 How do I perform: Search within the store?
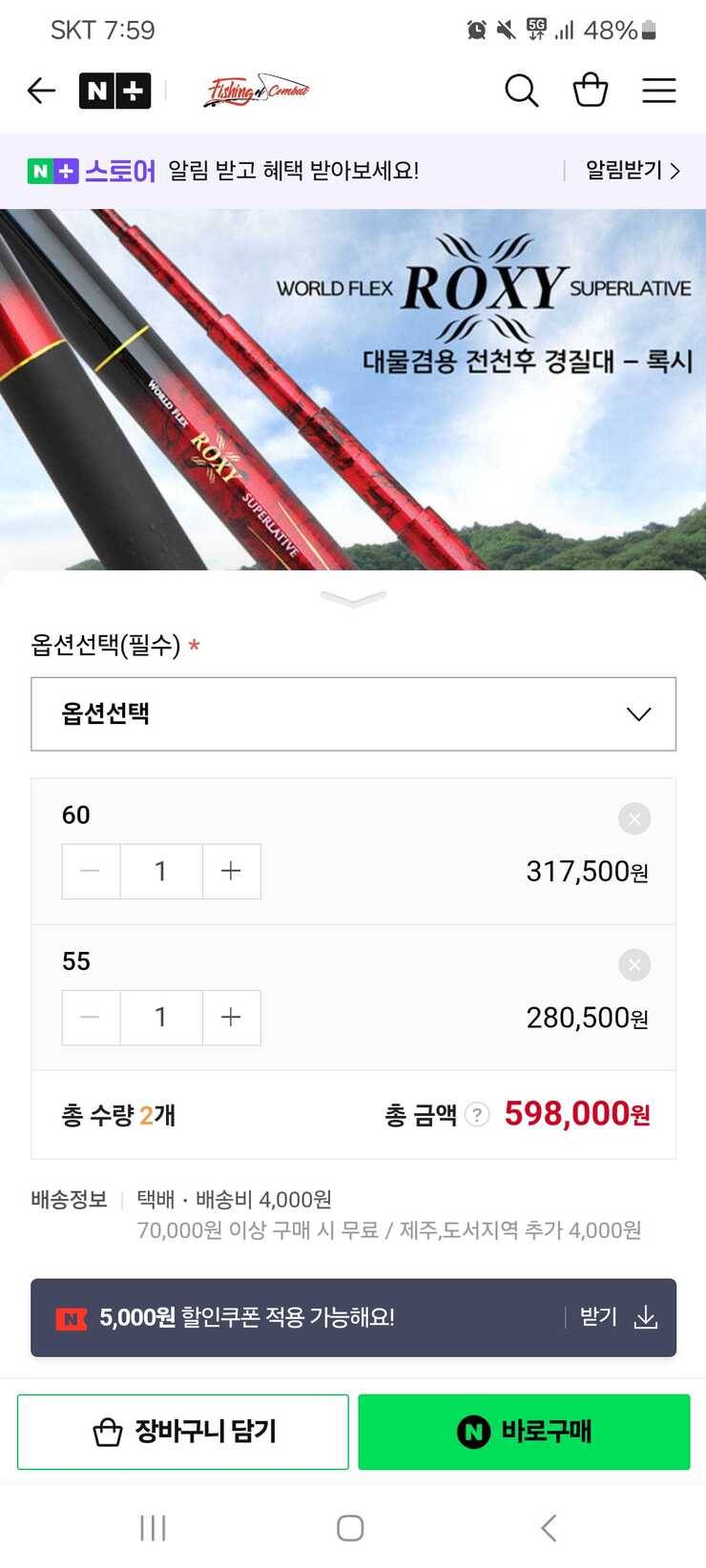click(x=521, y=91)
